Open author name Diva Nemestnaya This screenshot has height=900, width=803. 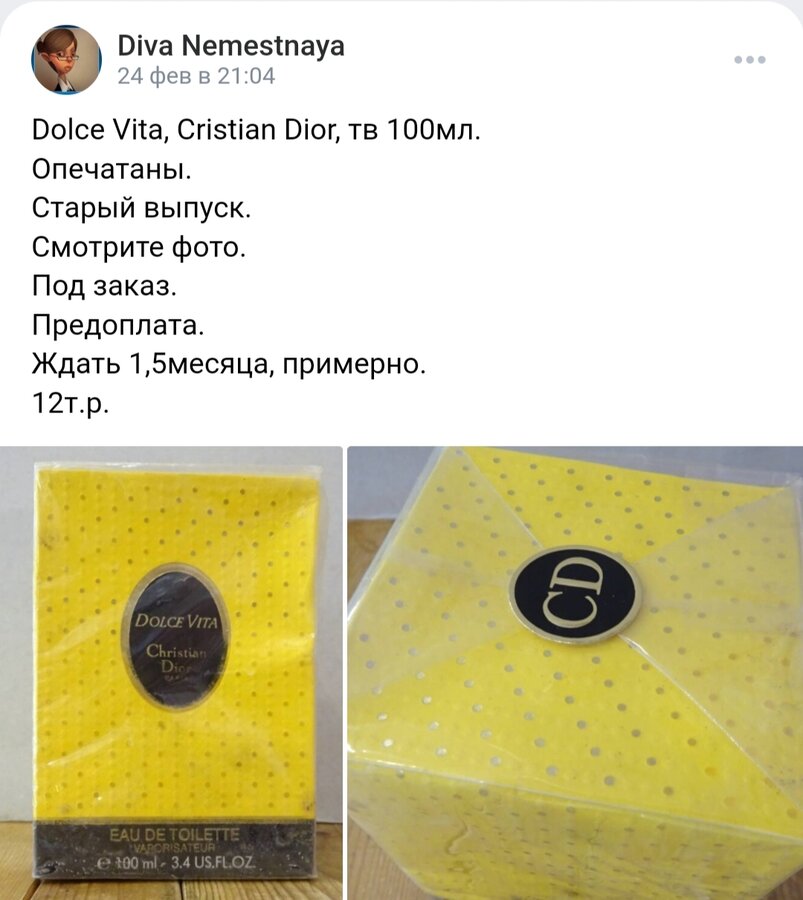point(231,44)
